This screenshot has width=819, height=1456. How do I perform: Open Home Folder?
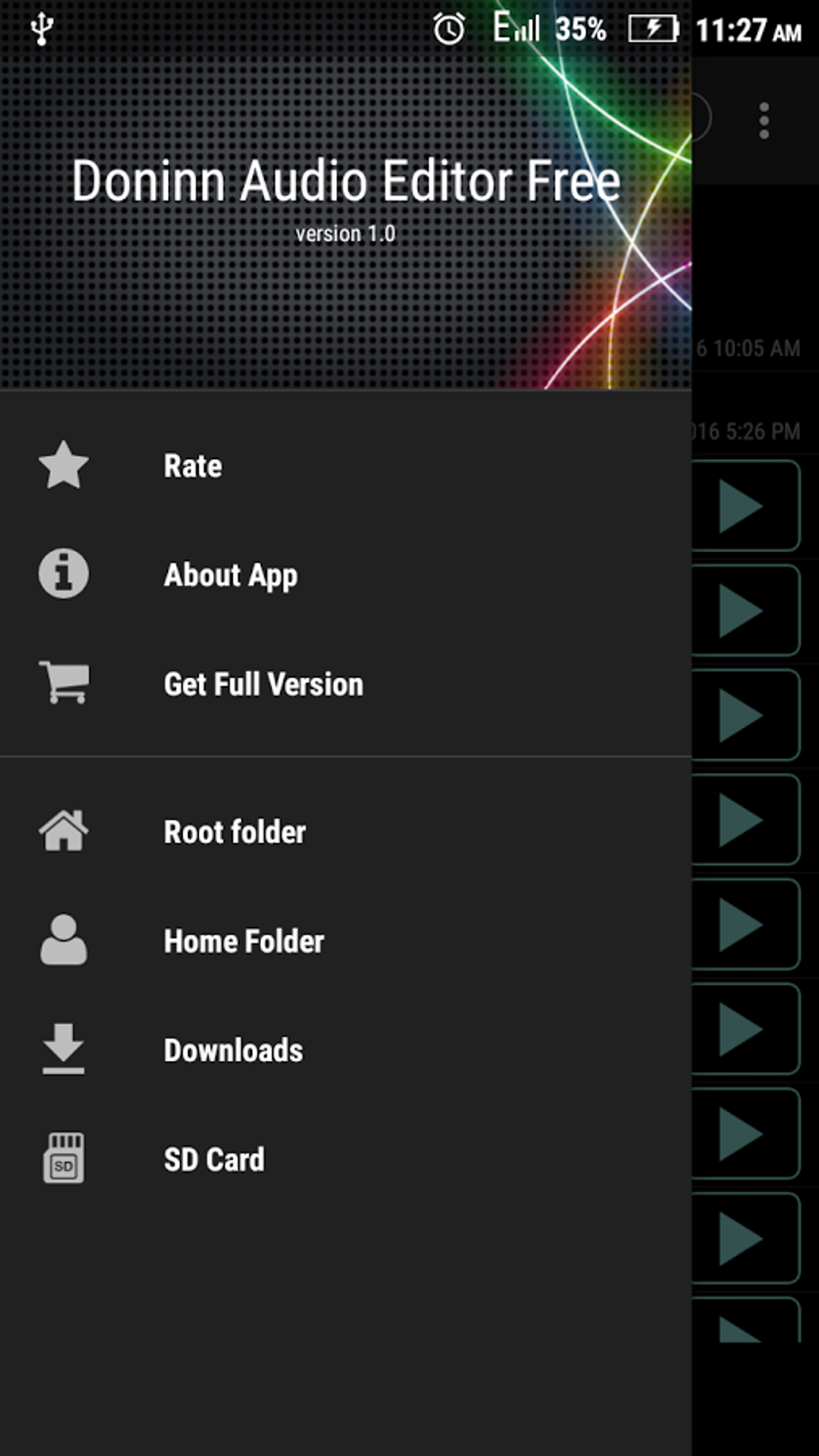(x=243, y=941)
